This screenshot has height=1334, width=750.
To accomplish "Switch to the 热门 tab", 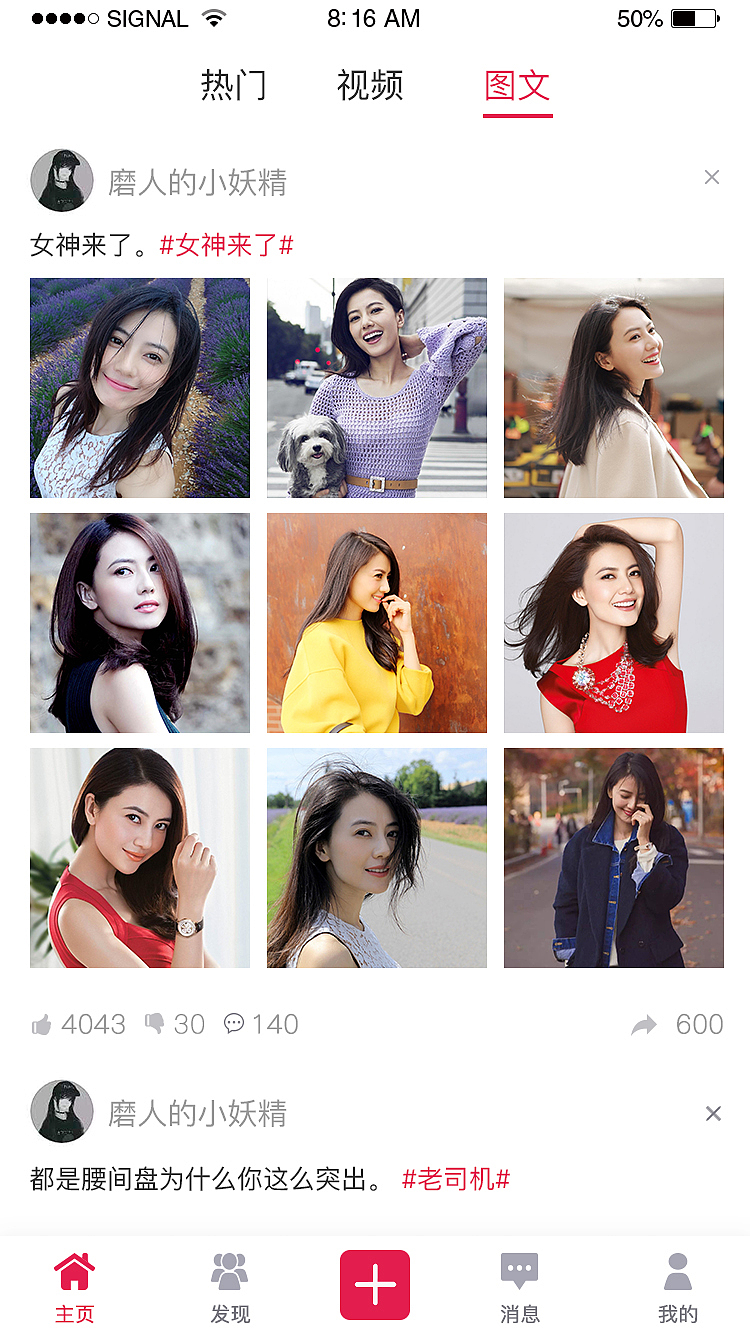I will 233,88.
